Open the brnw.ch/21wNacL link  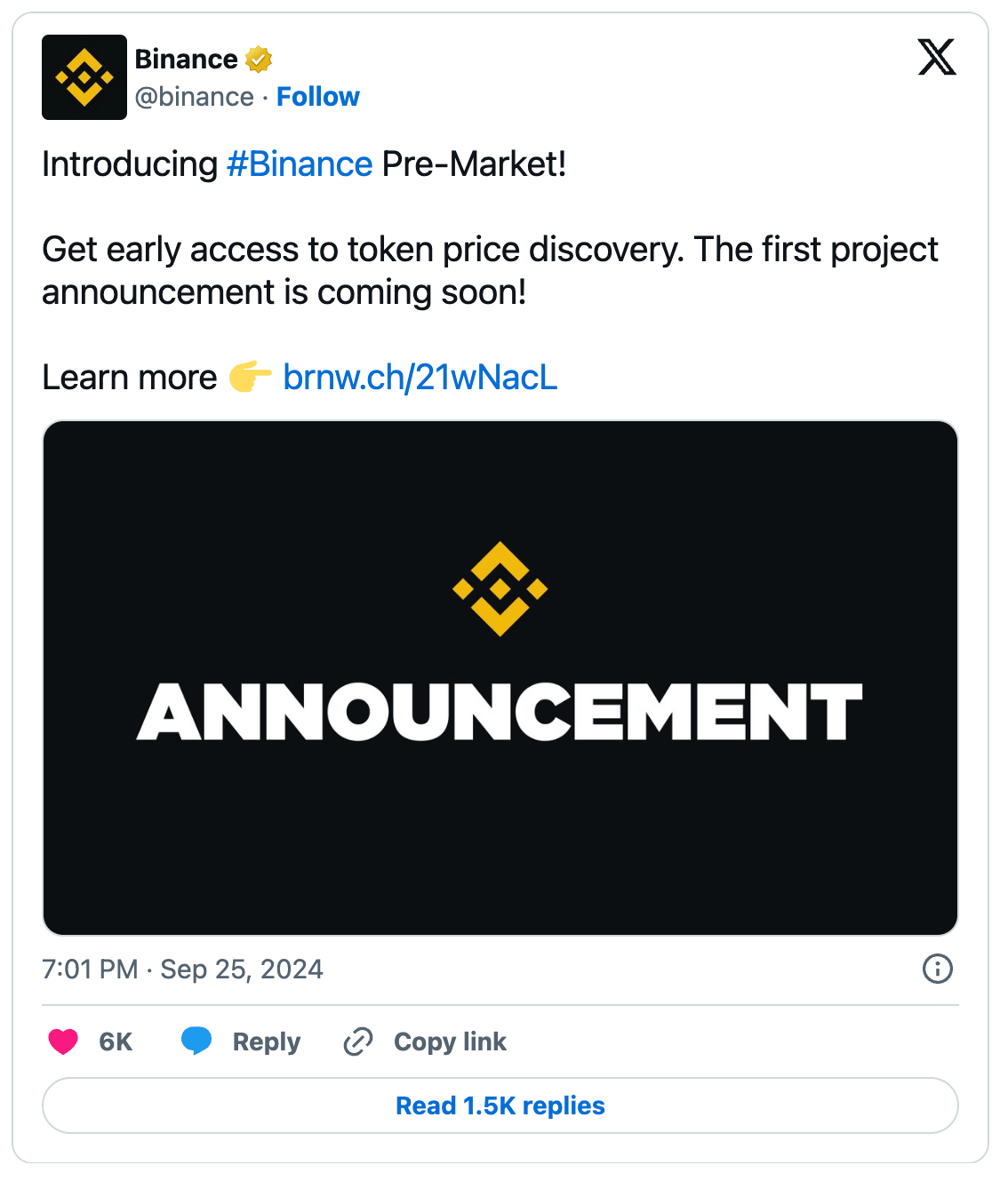pyautogui.click(x=420, y=378)
